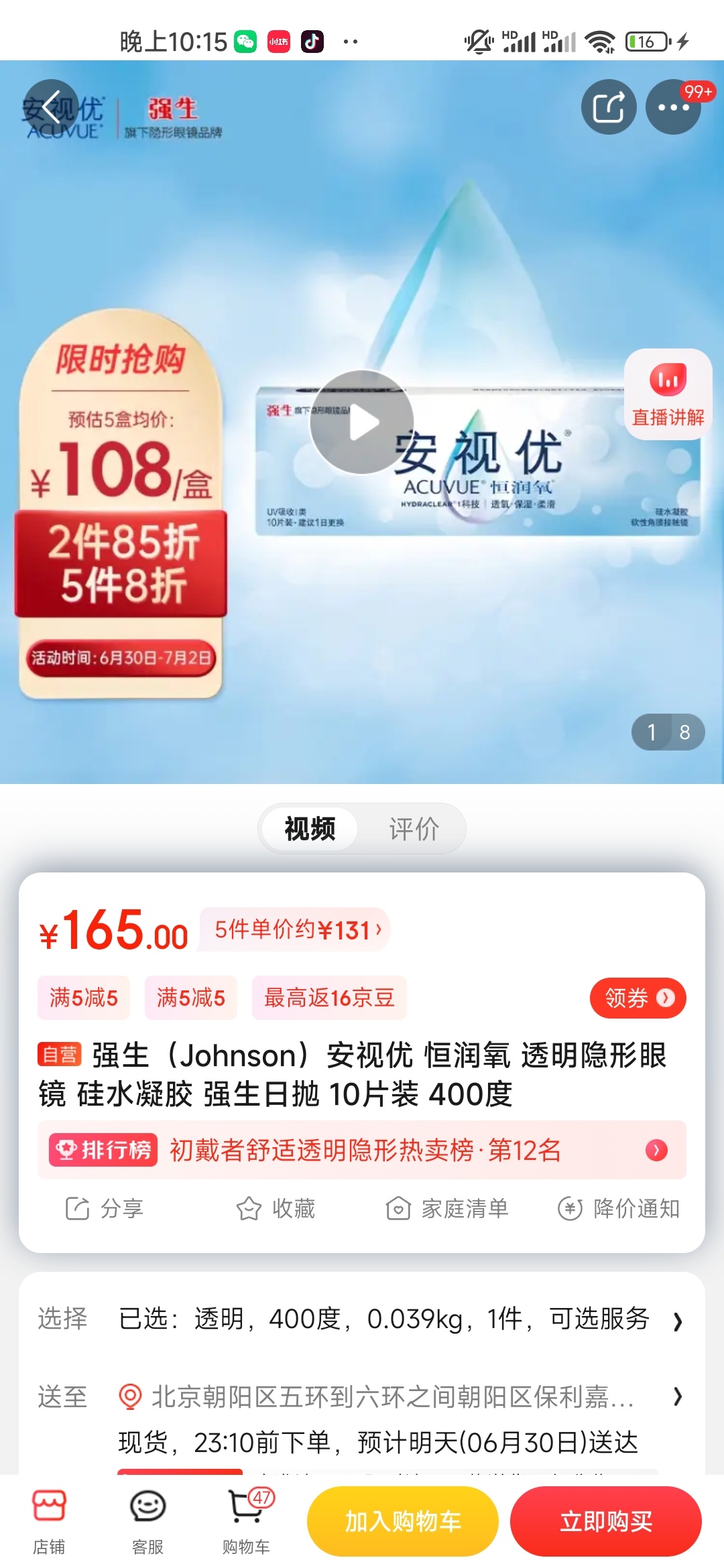Screen dimensions: 724x1568
Task: Tap 立即购买 to buy now
Action: (x=606, y=1521)
